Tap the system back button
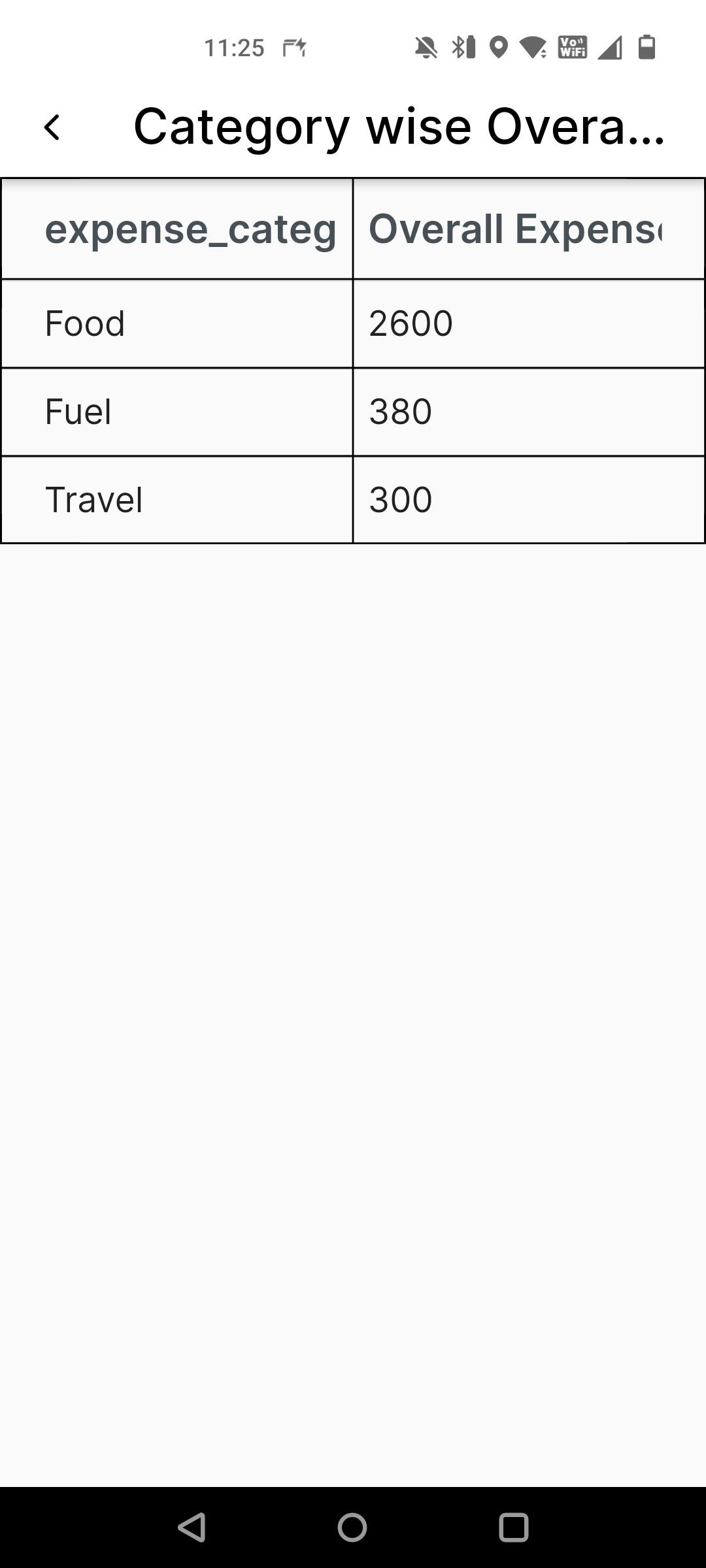The image size is (706, 1568). click(x=192, y=1527)
